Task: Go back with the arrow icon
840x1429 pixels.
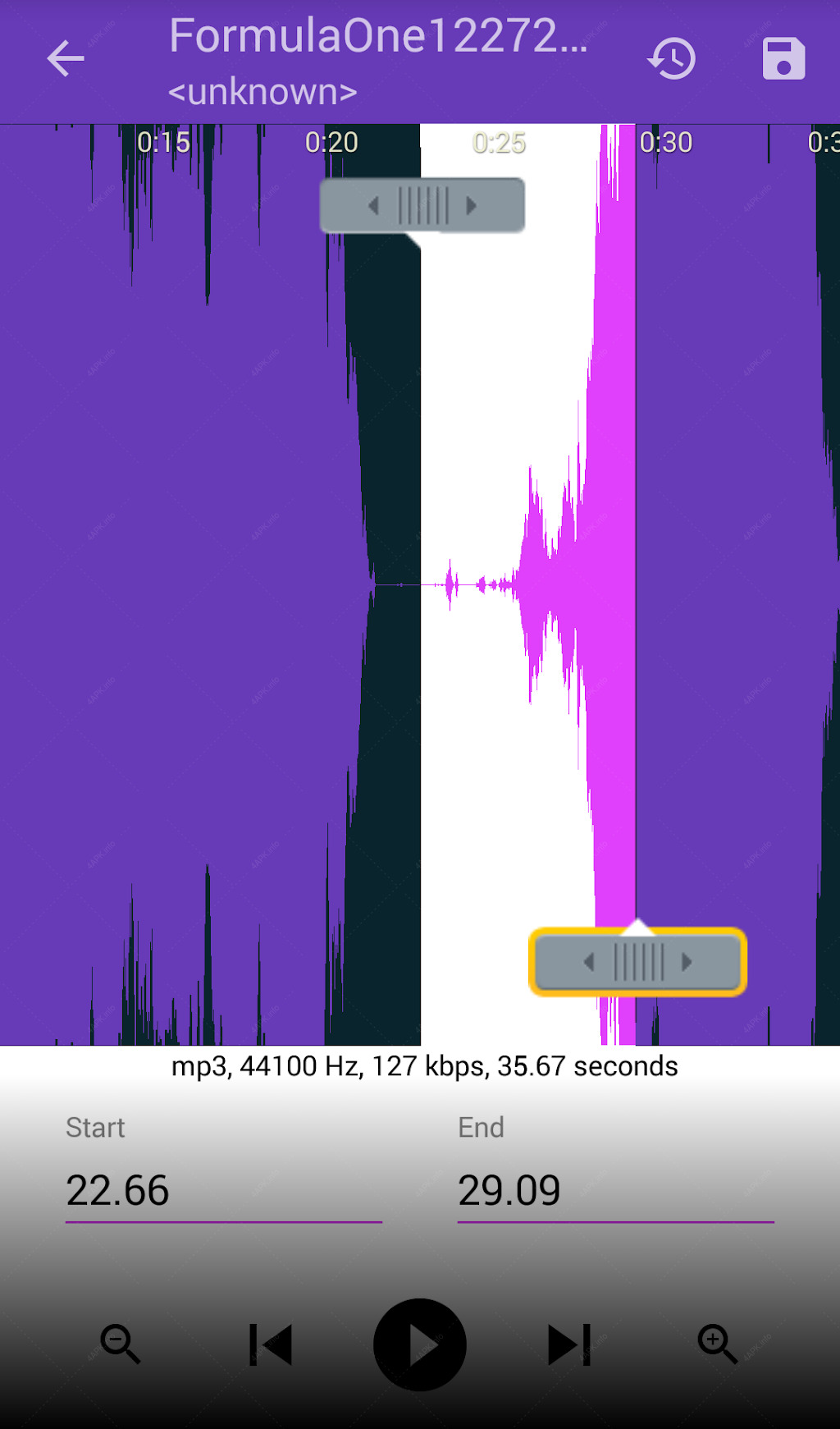Action: (66, 59)
